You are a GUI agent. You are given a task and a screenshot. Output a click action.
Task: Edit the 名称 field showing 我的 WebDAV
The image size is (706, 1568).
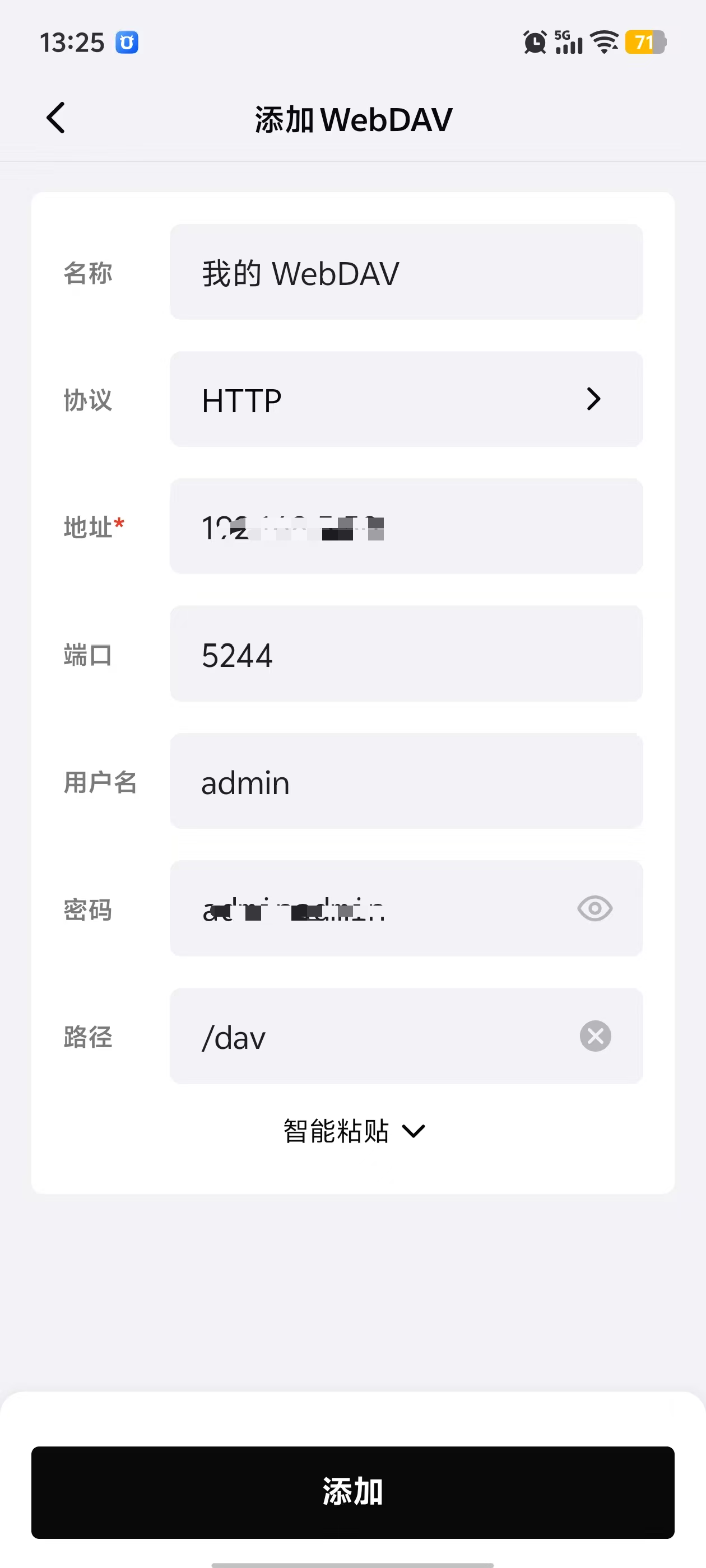click(x=406, y=272)
